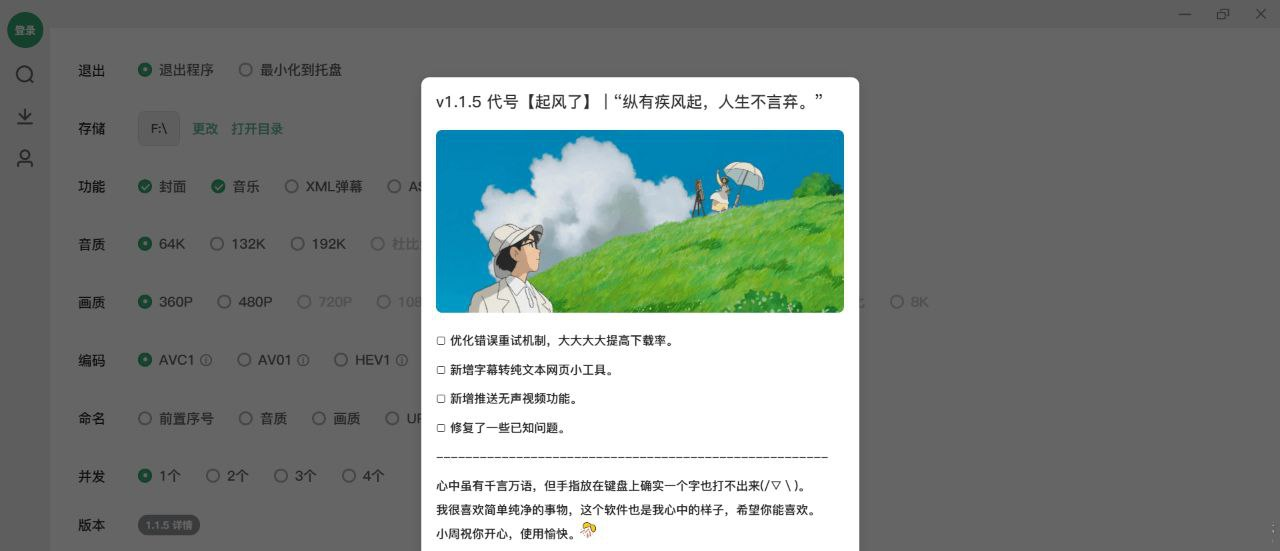Minimize the application window

(1185, 15)
